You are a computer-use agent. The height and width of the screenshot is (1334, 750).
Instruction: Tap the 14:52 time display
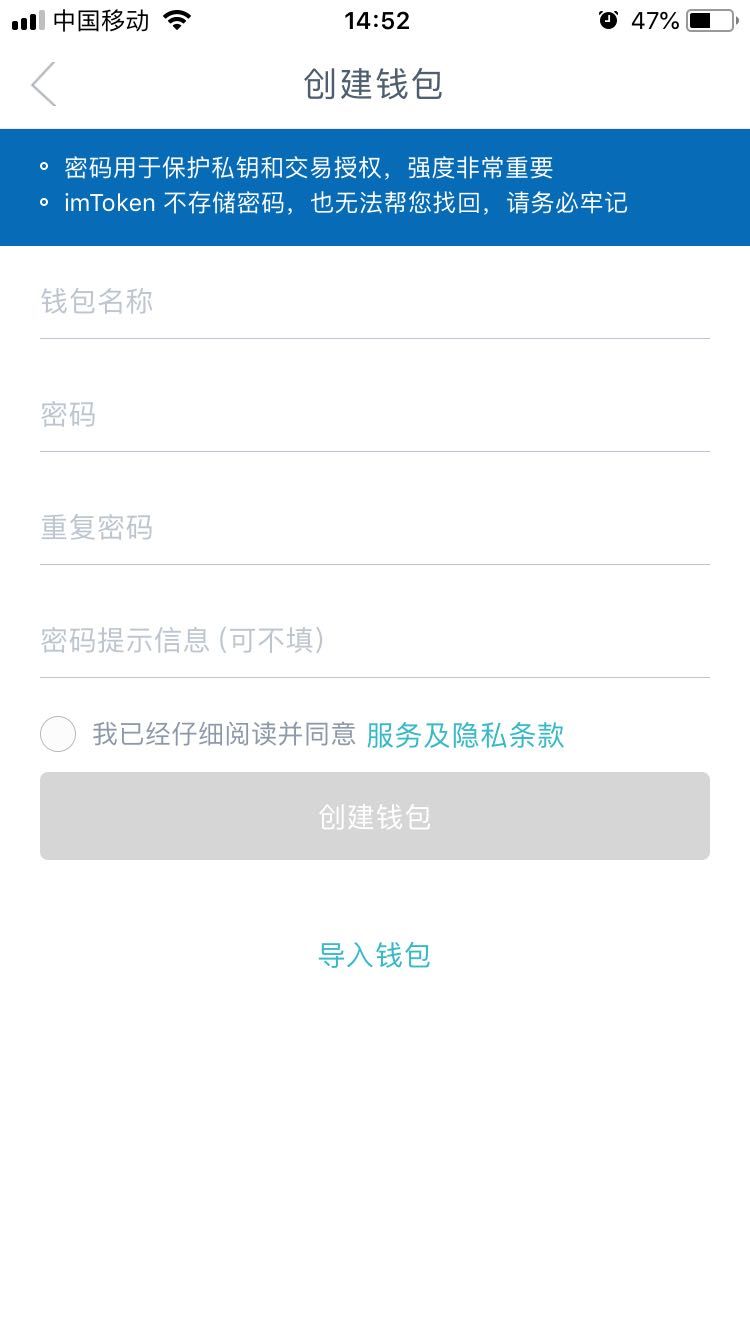[375, 19]
